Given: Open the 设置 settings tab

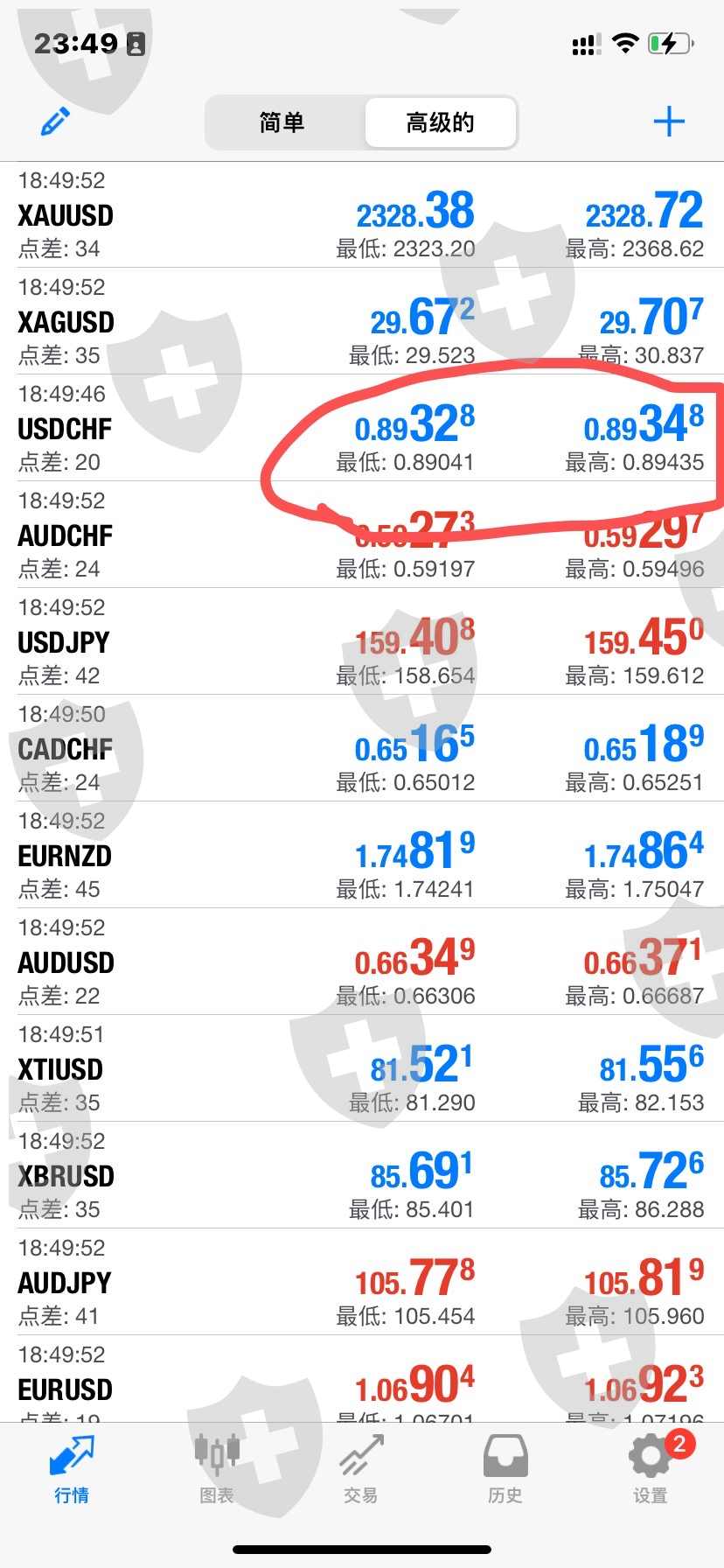Looking at the screenshot, I should click(x=651, y=1470).
